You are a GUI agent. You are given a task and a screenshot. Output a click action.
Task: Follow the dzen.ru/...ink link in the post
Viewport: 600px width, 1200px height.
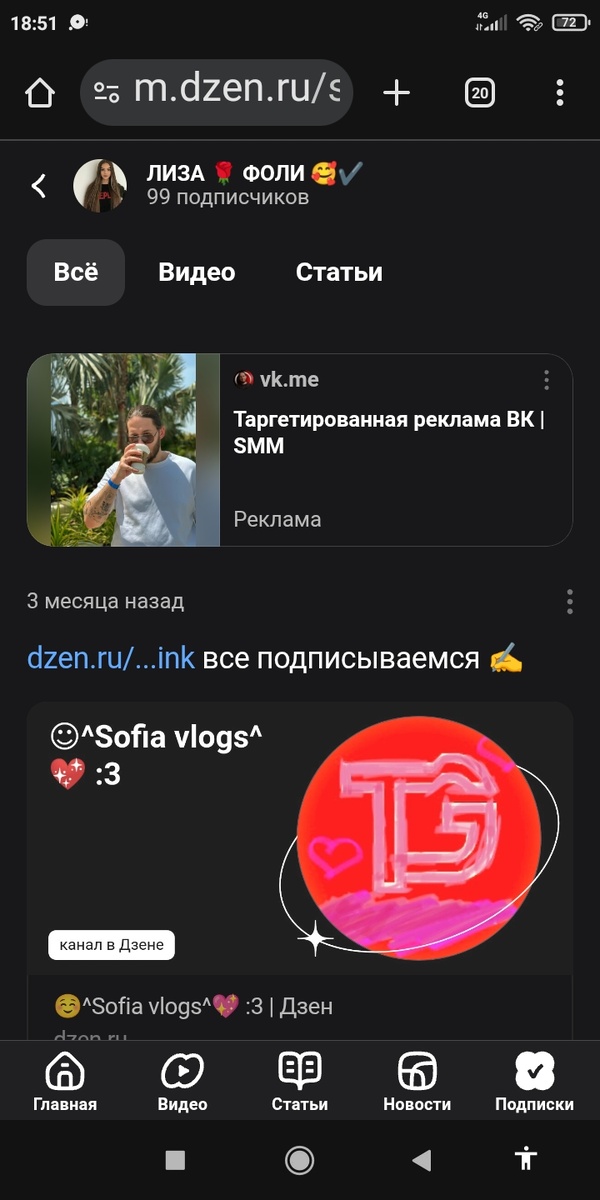pyautogui.click(x=110, y=659)
